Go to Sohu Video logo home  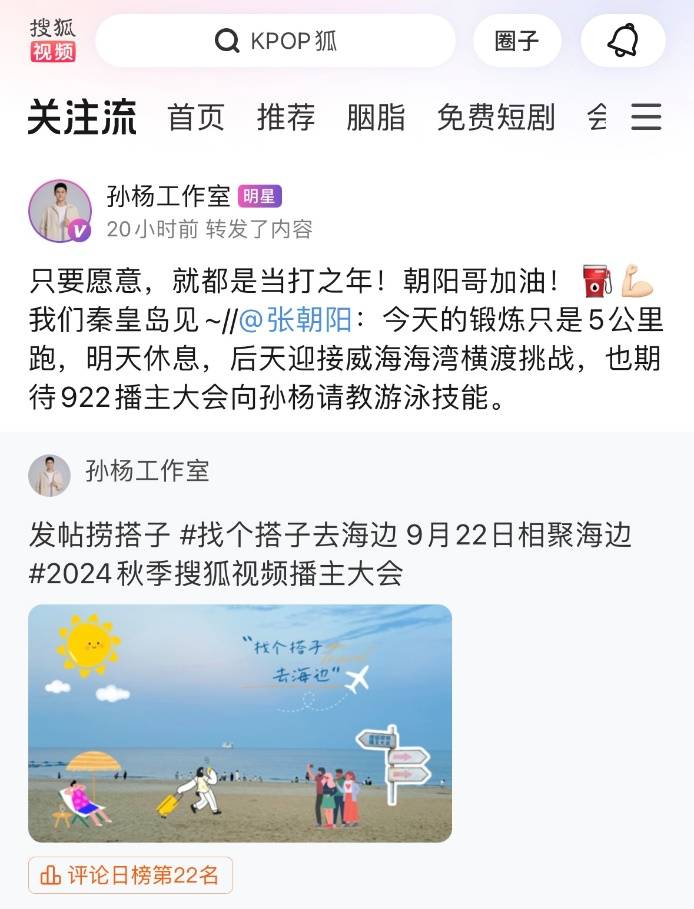pyautogui.click(x=52, y=40)
